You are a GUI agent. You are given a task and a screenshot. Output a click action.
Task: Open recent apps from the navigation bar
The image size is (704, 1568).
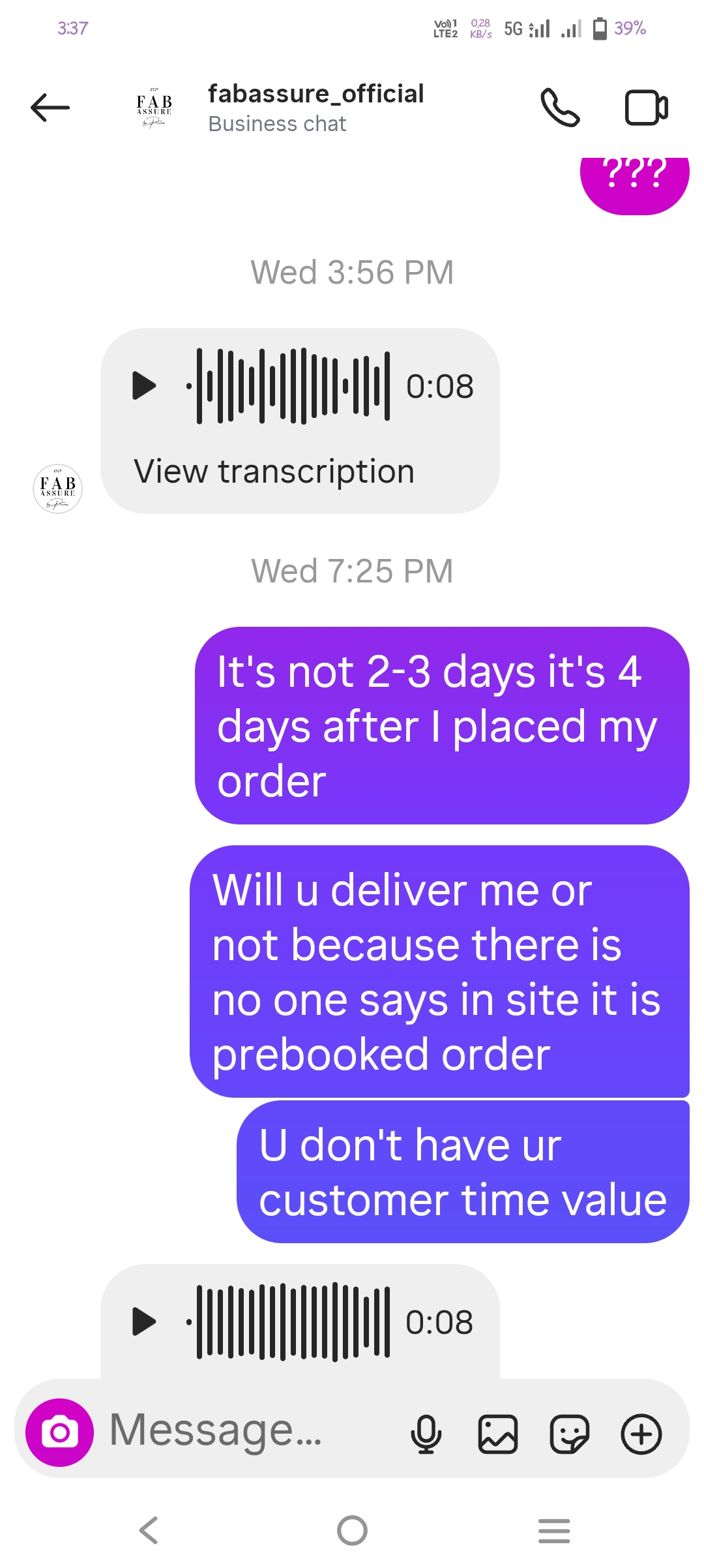click(554, 1530)
